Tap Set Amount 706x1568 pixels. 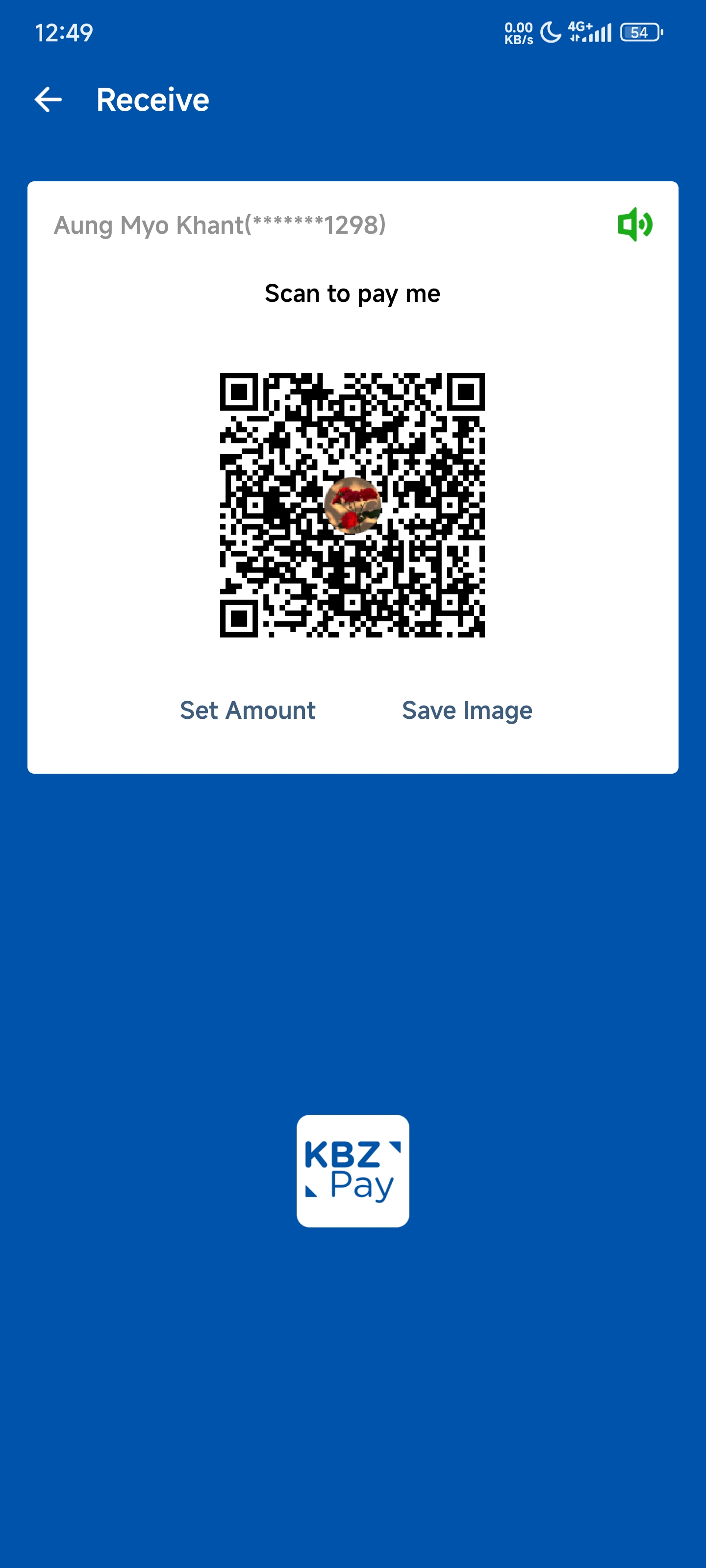pos(247,710)
